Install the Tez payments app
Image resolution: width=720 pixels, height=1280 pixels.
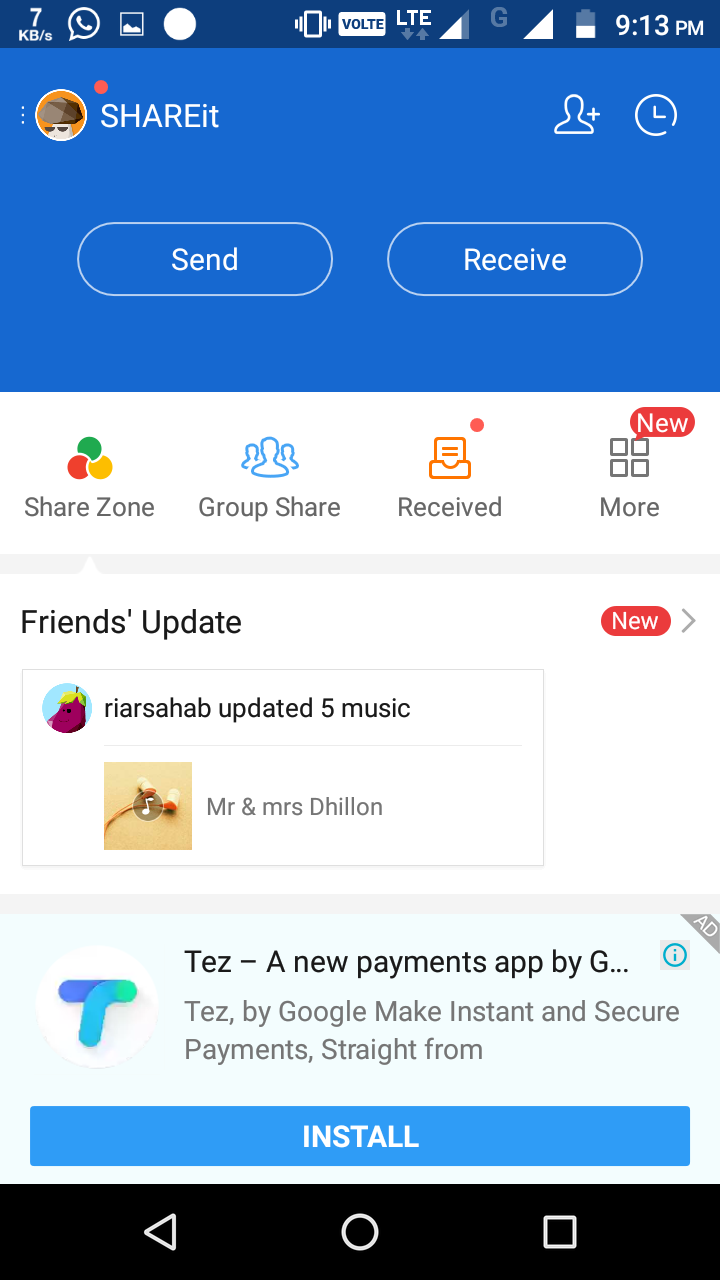[360, 1136]
